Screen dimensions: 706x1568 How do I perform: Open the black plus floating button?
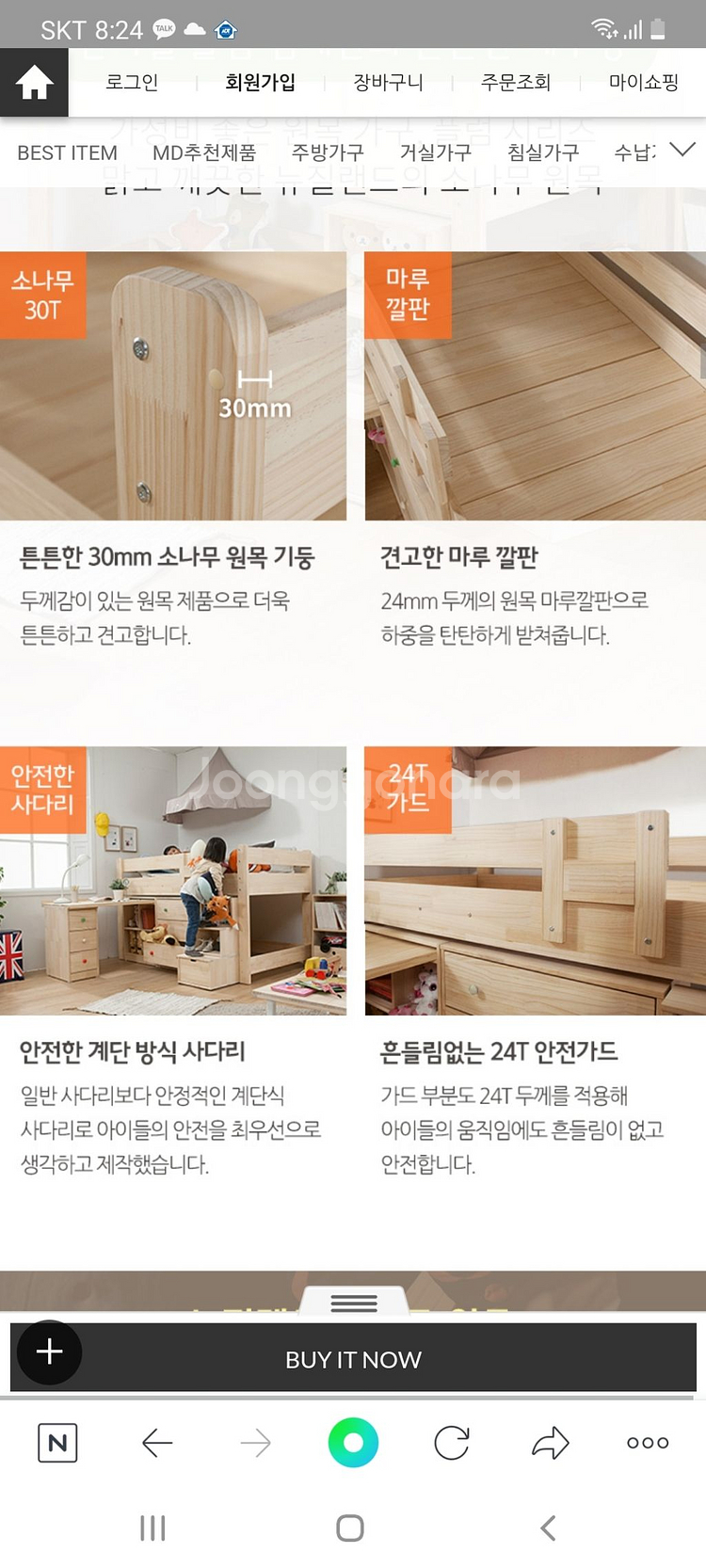[x=49, y=1352]
